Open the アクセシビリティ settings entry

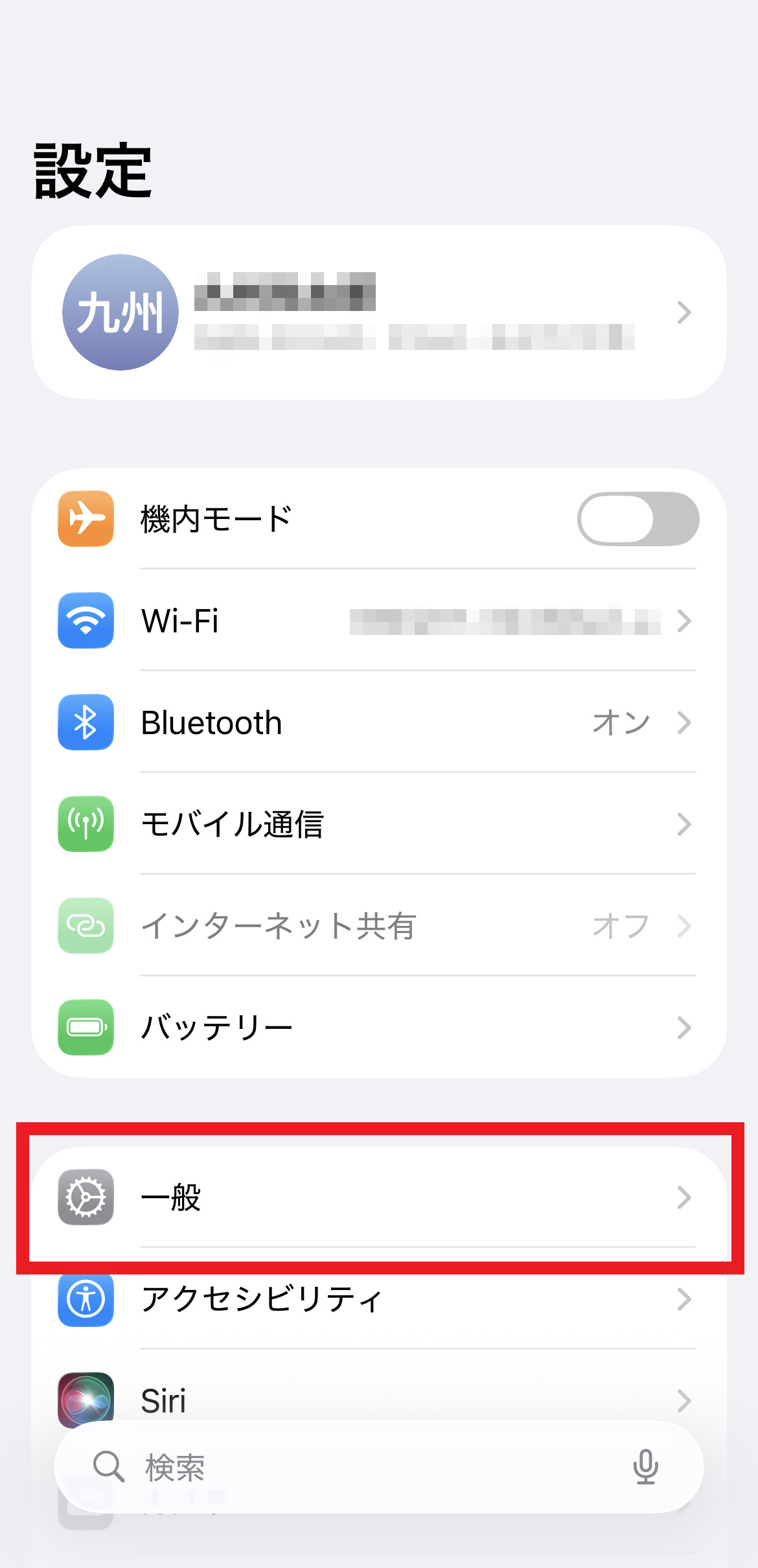pos(379,1299)
